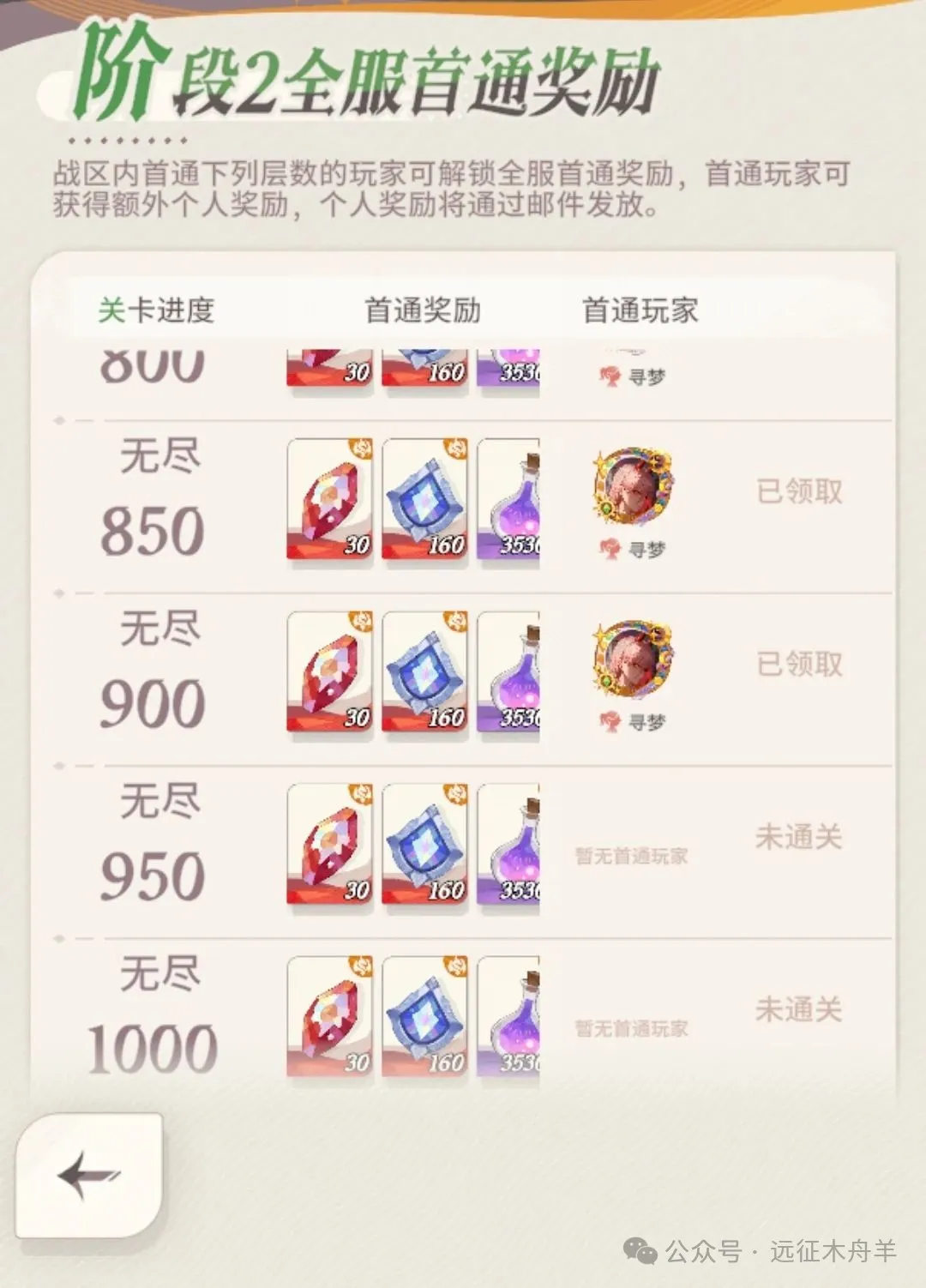View purple potion reward in 无尽 850 row
926x1288 pixels.
pyautogui.click(x=510, y=502)
